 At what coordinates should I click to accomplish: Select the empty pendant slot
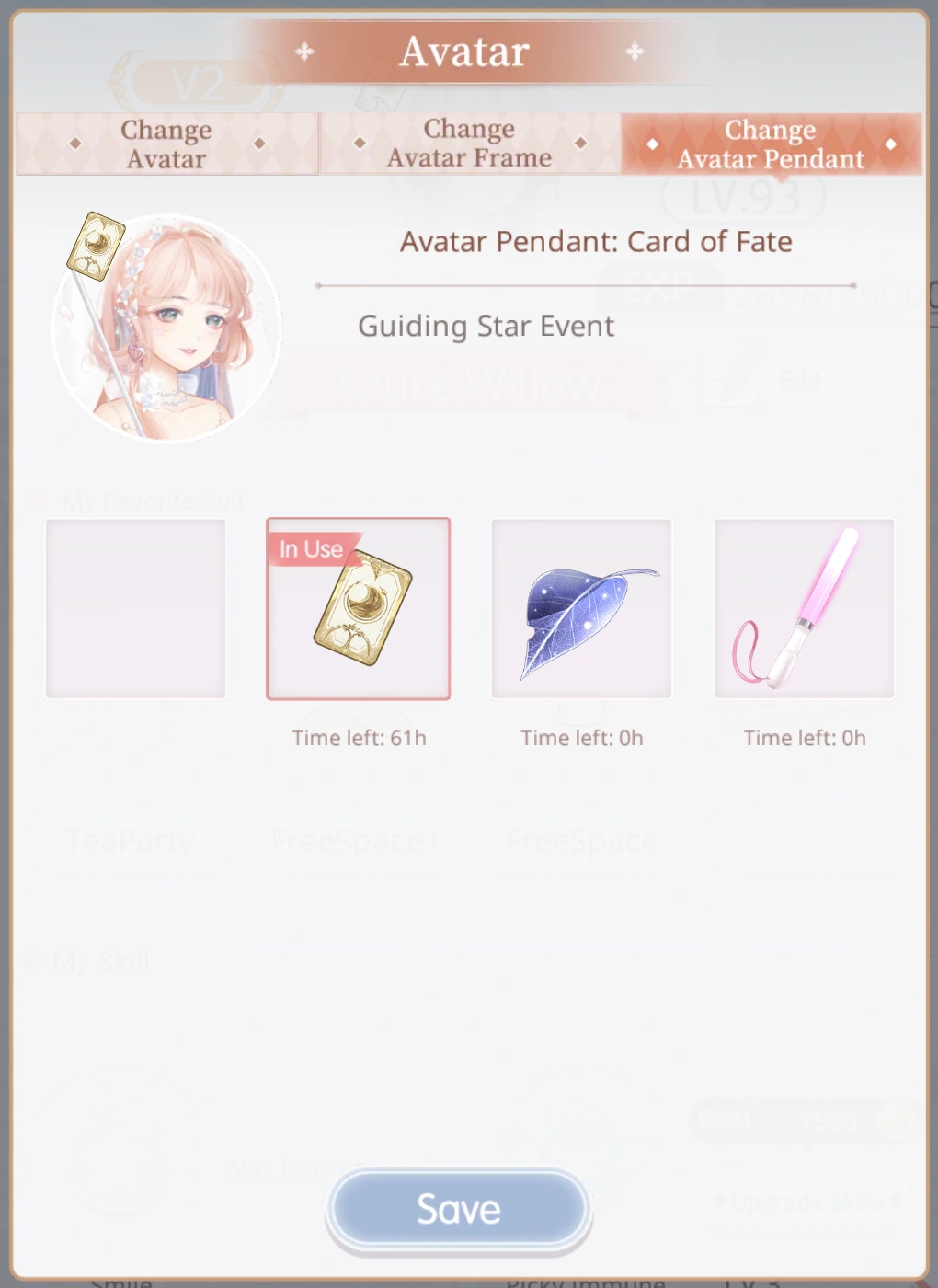coord(136,608)
